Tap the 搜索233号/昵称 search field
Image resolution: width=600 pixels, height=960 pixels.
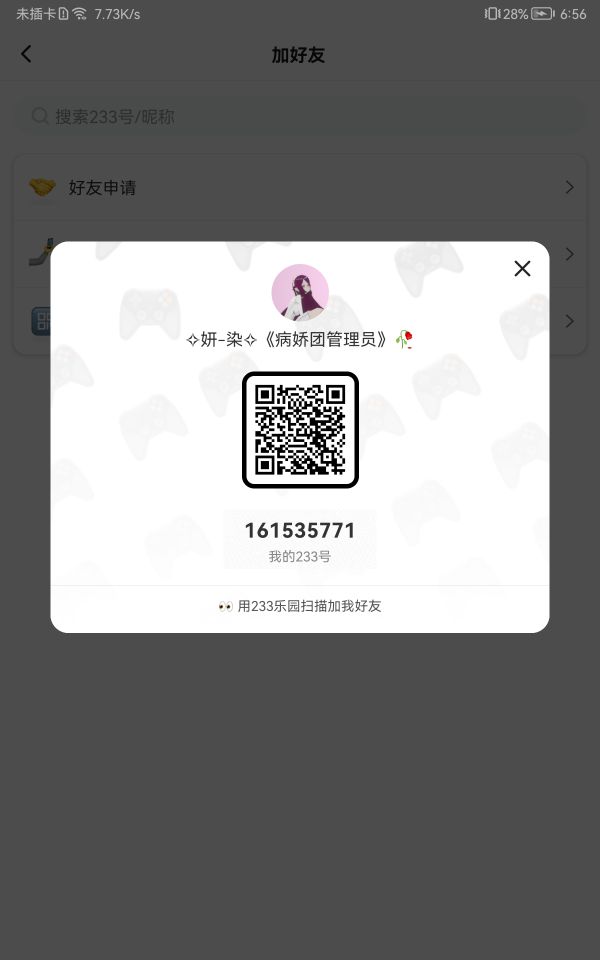point(299,116)
